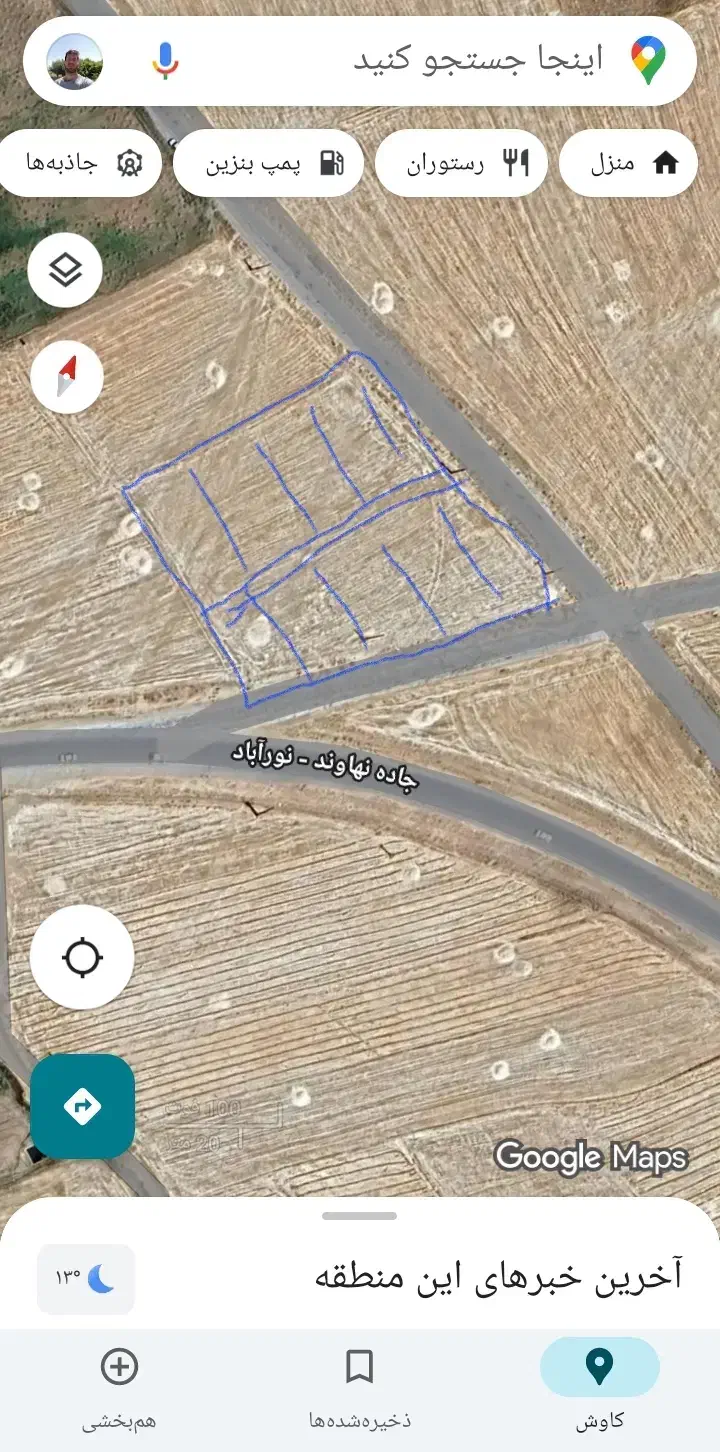This screenshot has height=1452, width=720.
Task: Filter by رستوران (Restaurants) chip
Action: [x=462, y=163]
